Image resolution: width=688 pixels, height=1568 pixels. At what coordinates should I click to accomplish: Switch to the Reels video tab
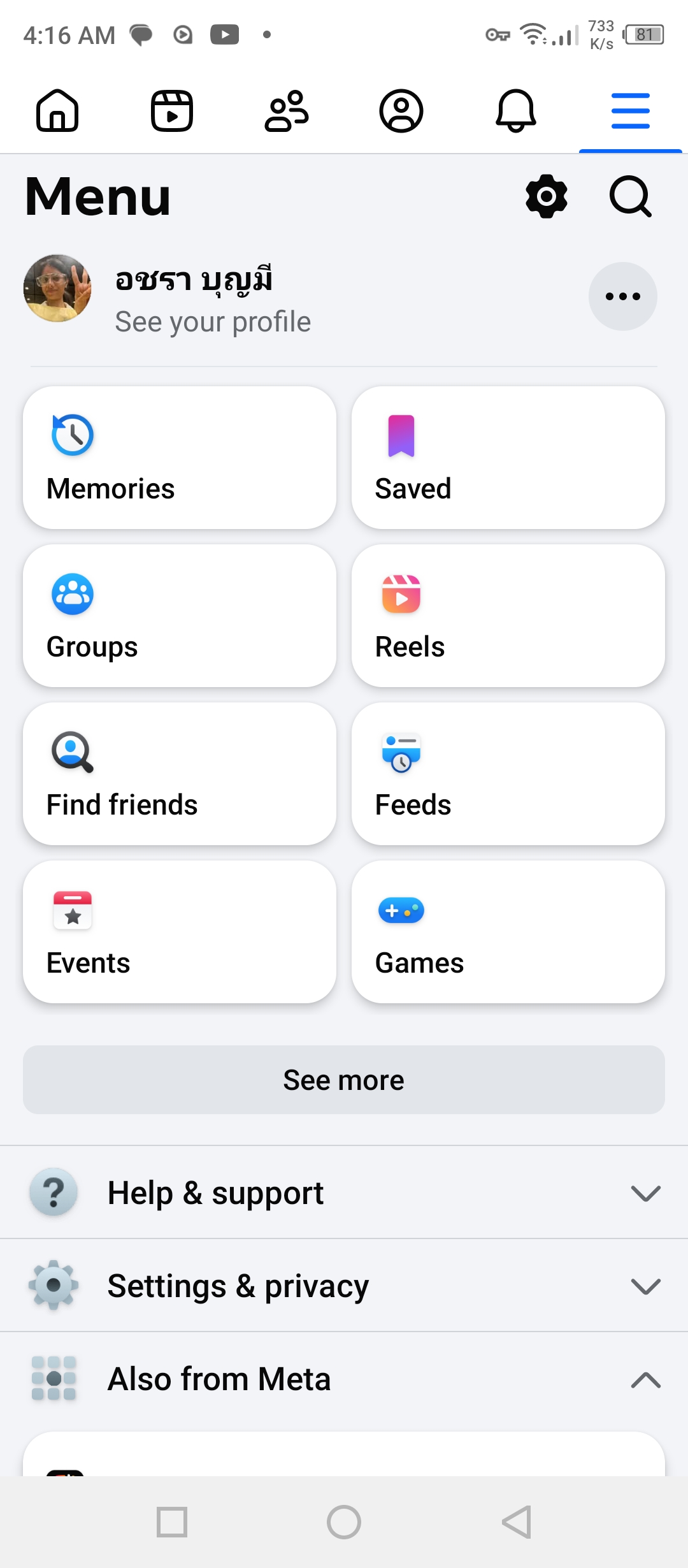tap(172, 111)
